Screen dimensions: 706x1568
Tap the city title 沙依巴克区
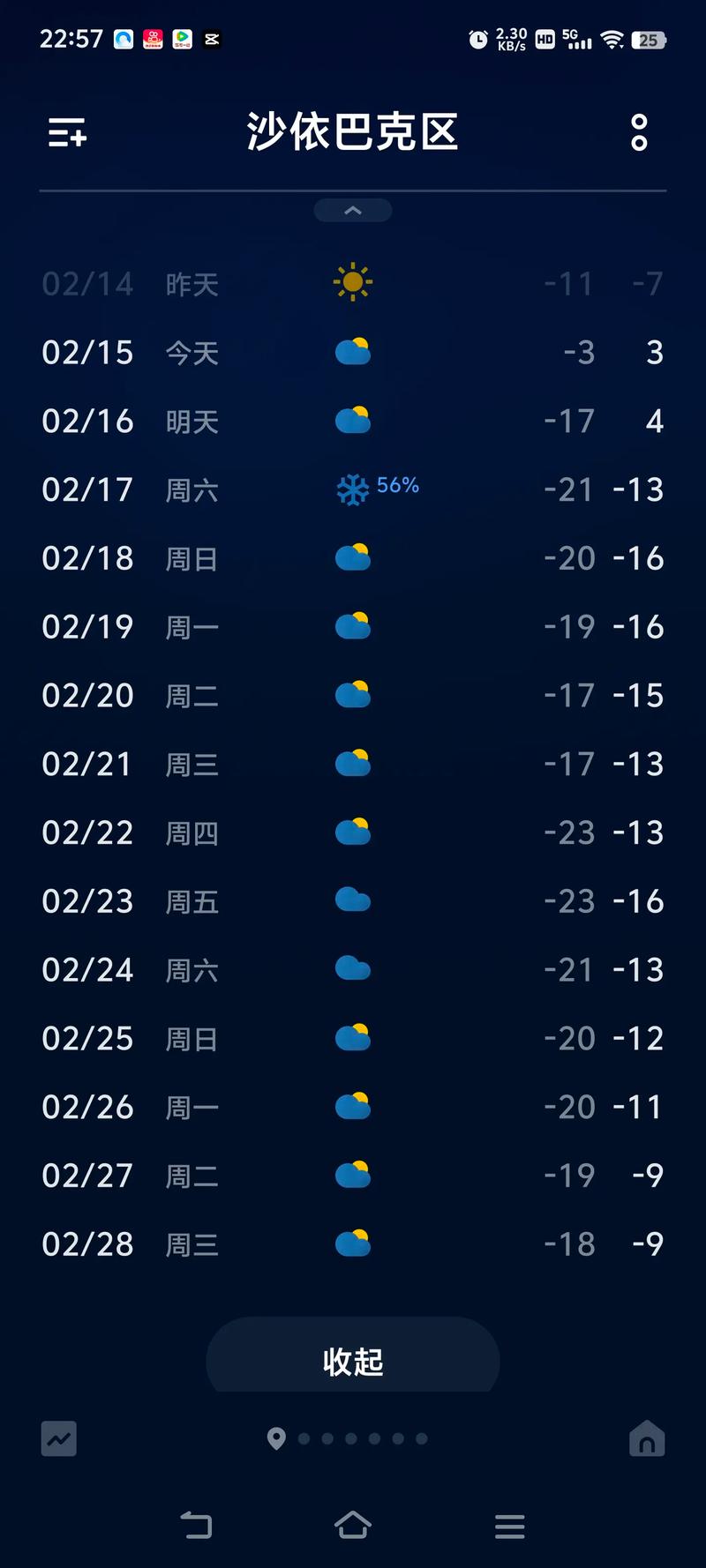point(352,131)
